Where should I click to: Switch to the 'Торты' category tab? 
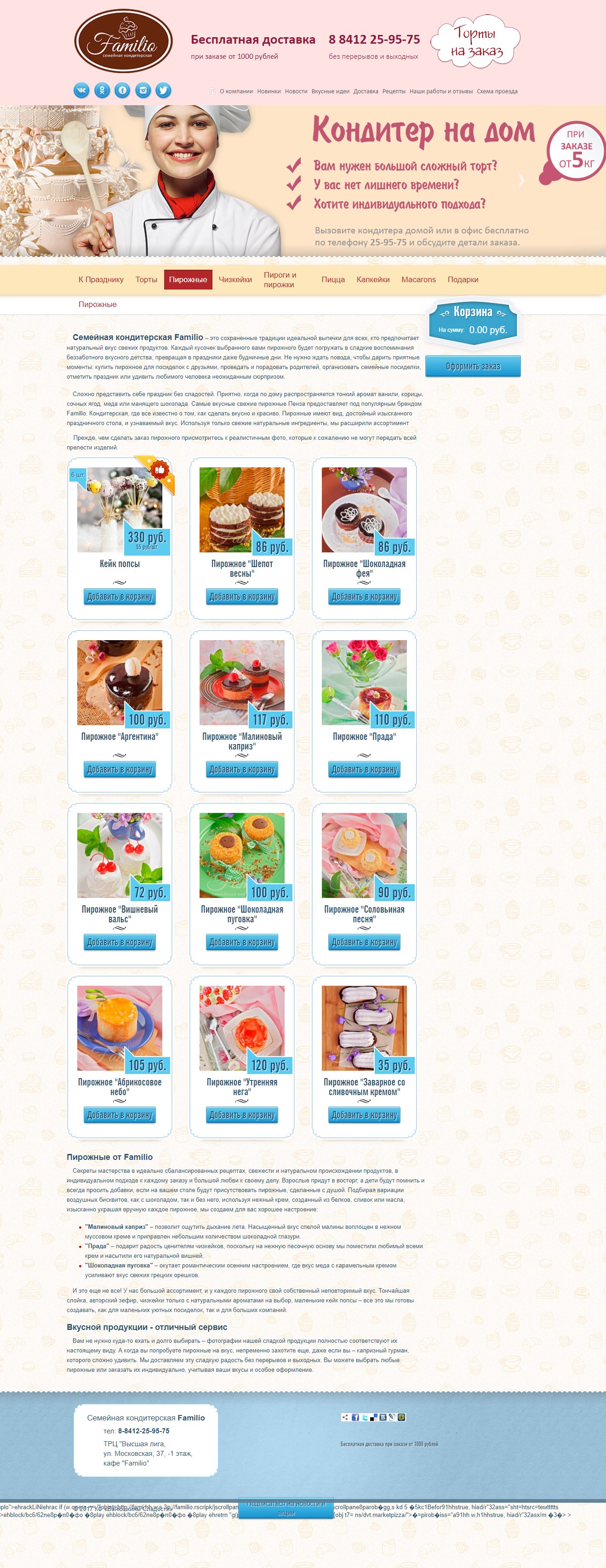coord(146,279)
